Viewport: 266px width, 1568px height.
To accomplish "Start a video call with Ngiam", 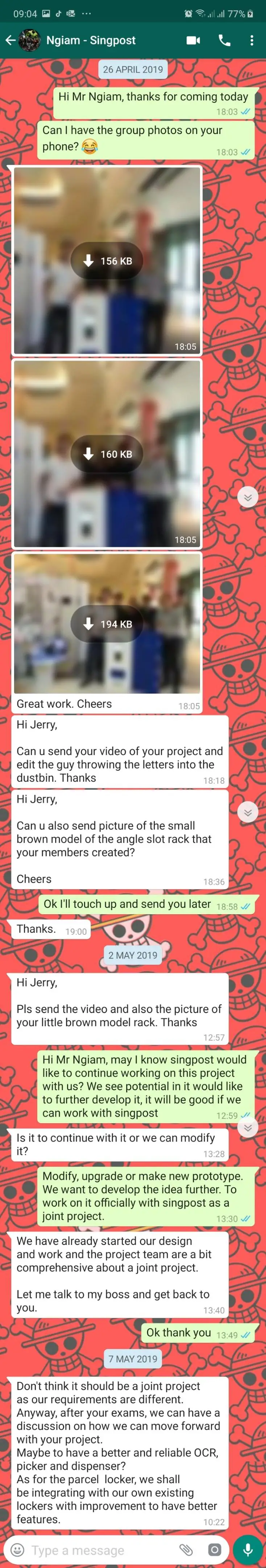I will (193, 40).
